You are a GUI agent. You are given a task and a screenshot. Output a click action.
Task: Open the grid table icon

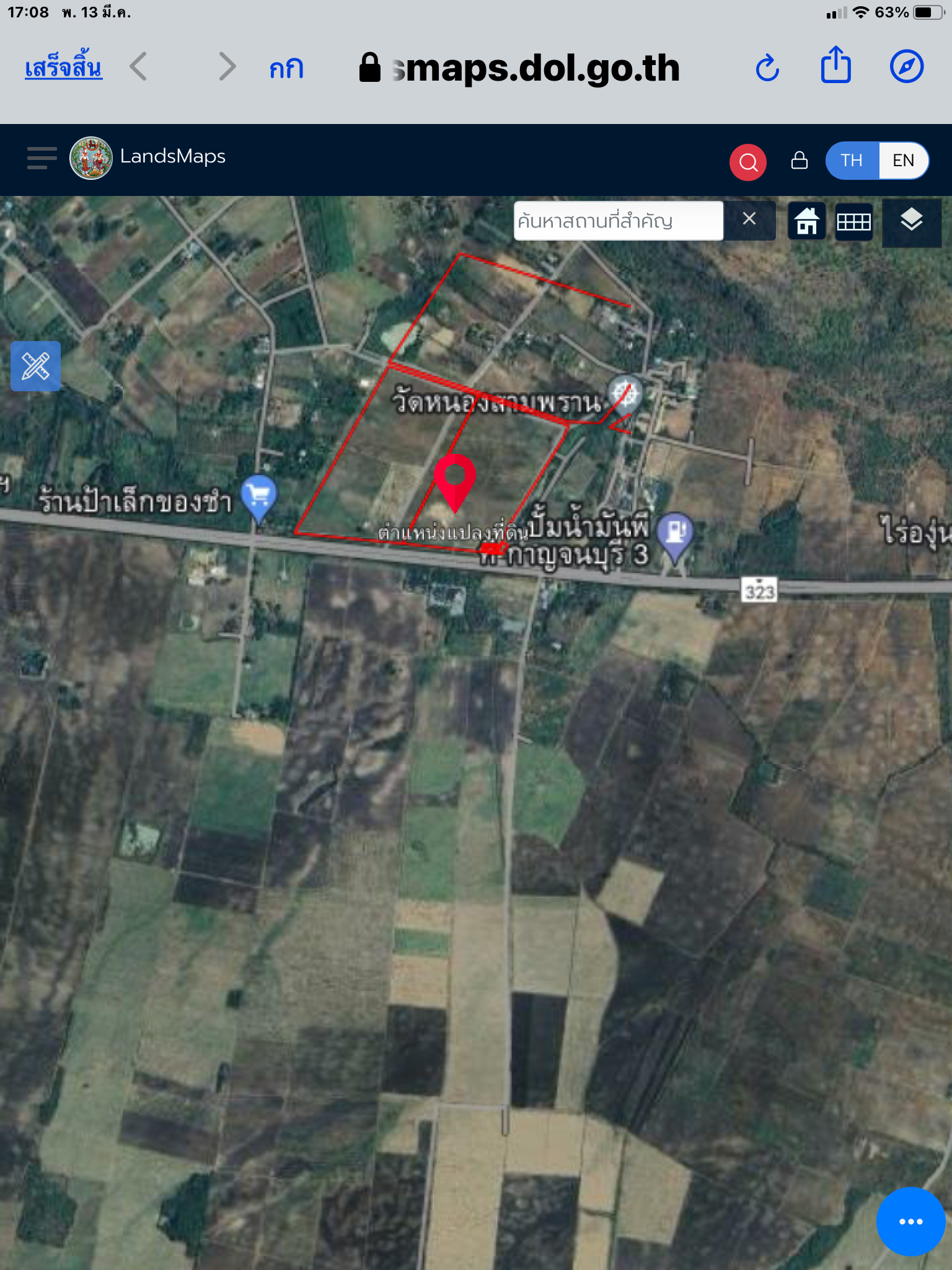click(x=853, y=221)
